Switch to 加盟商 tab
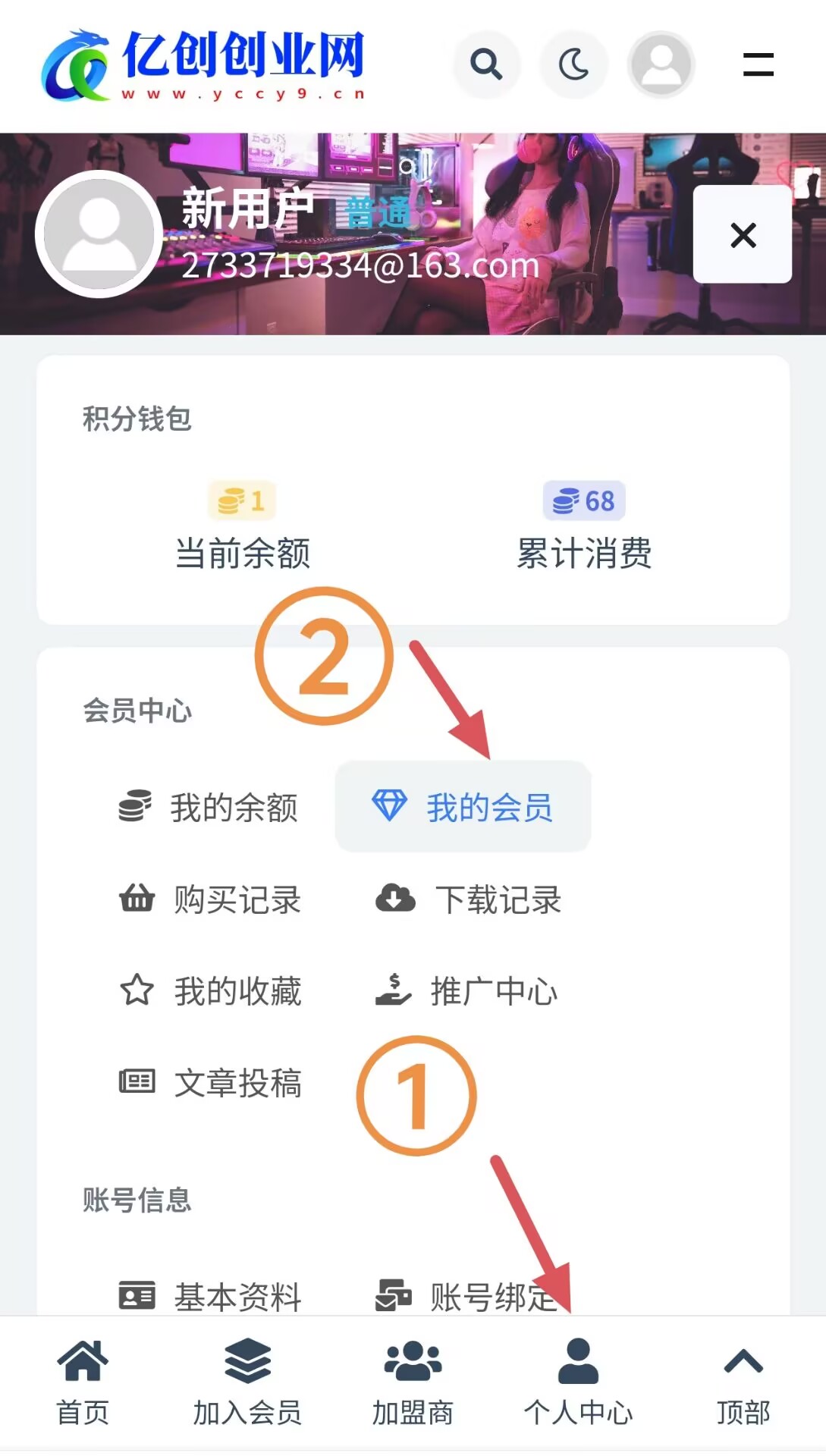This screenshot has width=826, height=1456. [413, 1382]
